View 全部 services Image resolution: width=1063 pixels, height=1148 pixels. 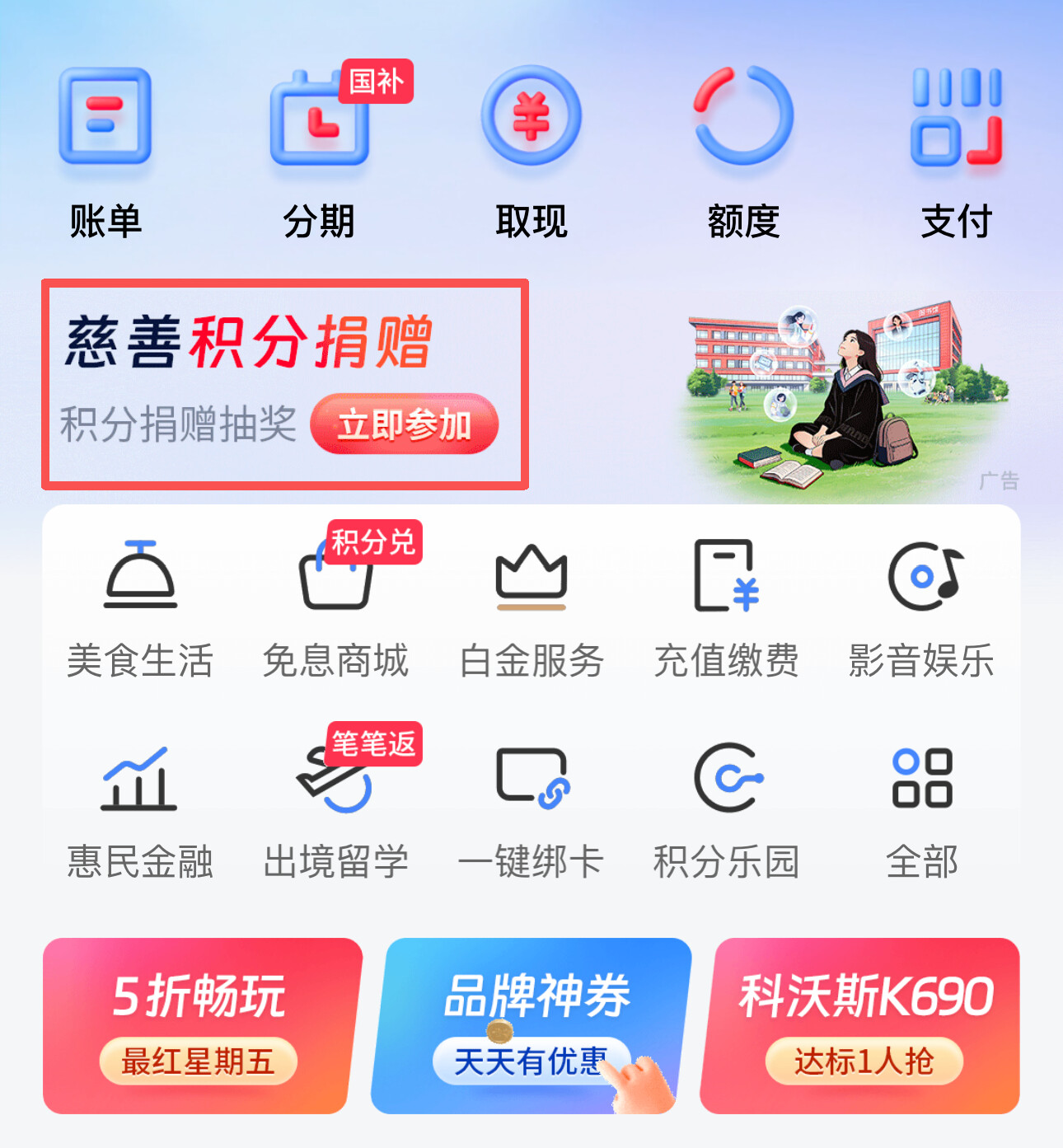tap(922, 812)
